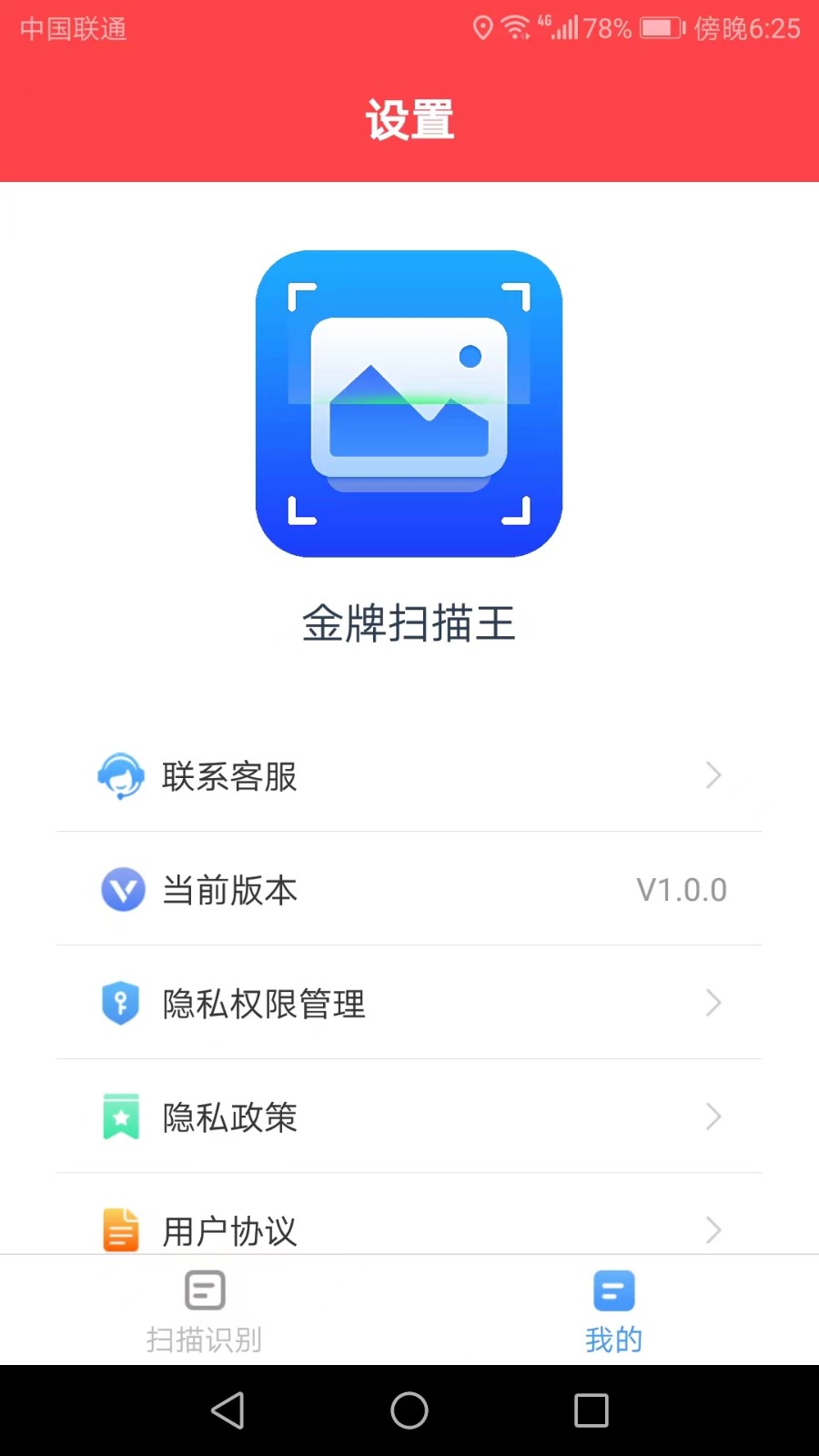Open 隐私权限管理 privacy permissions
This screenshot has height=1456, width=819.
(409, 1004)
